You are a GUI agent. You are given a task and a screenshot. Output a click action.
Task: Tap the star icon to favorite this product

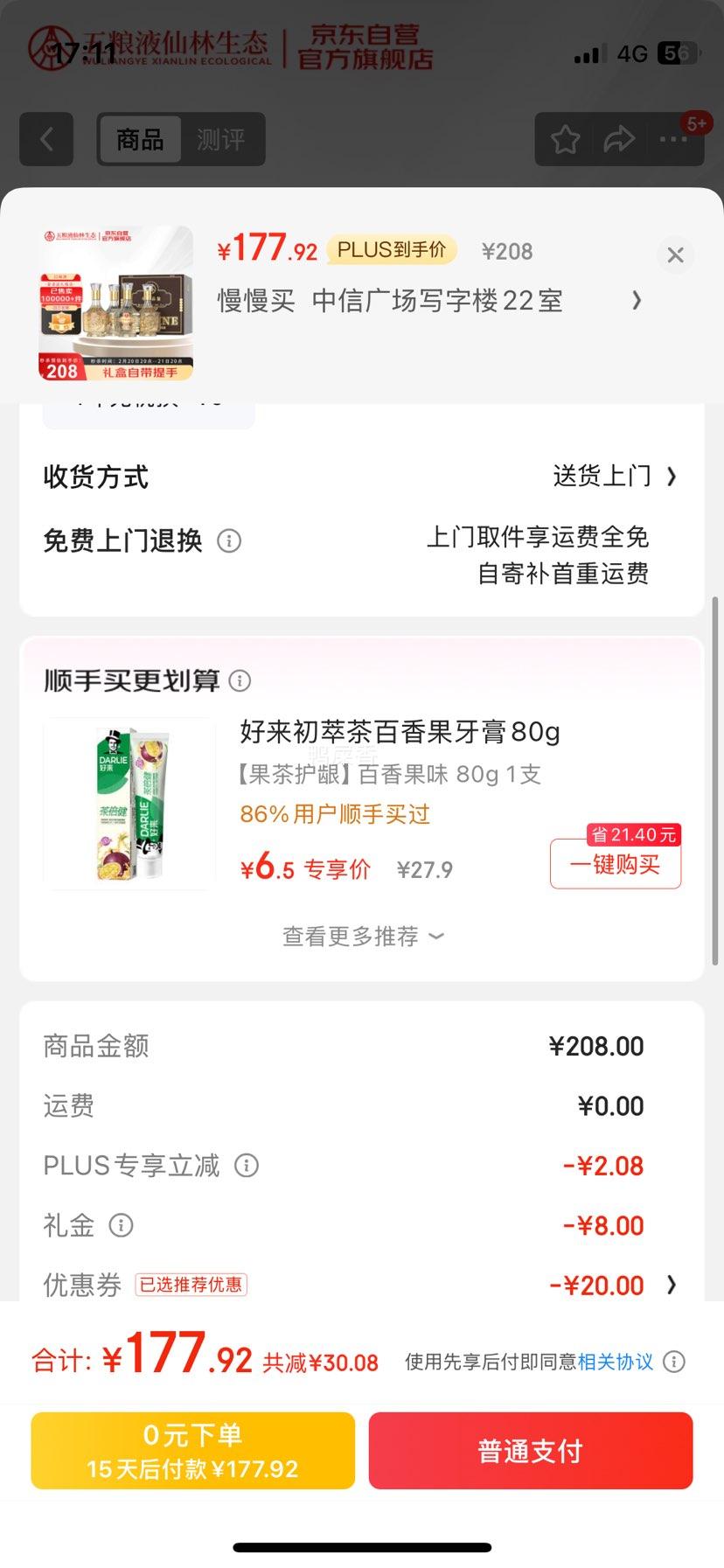pos(565,140)
